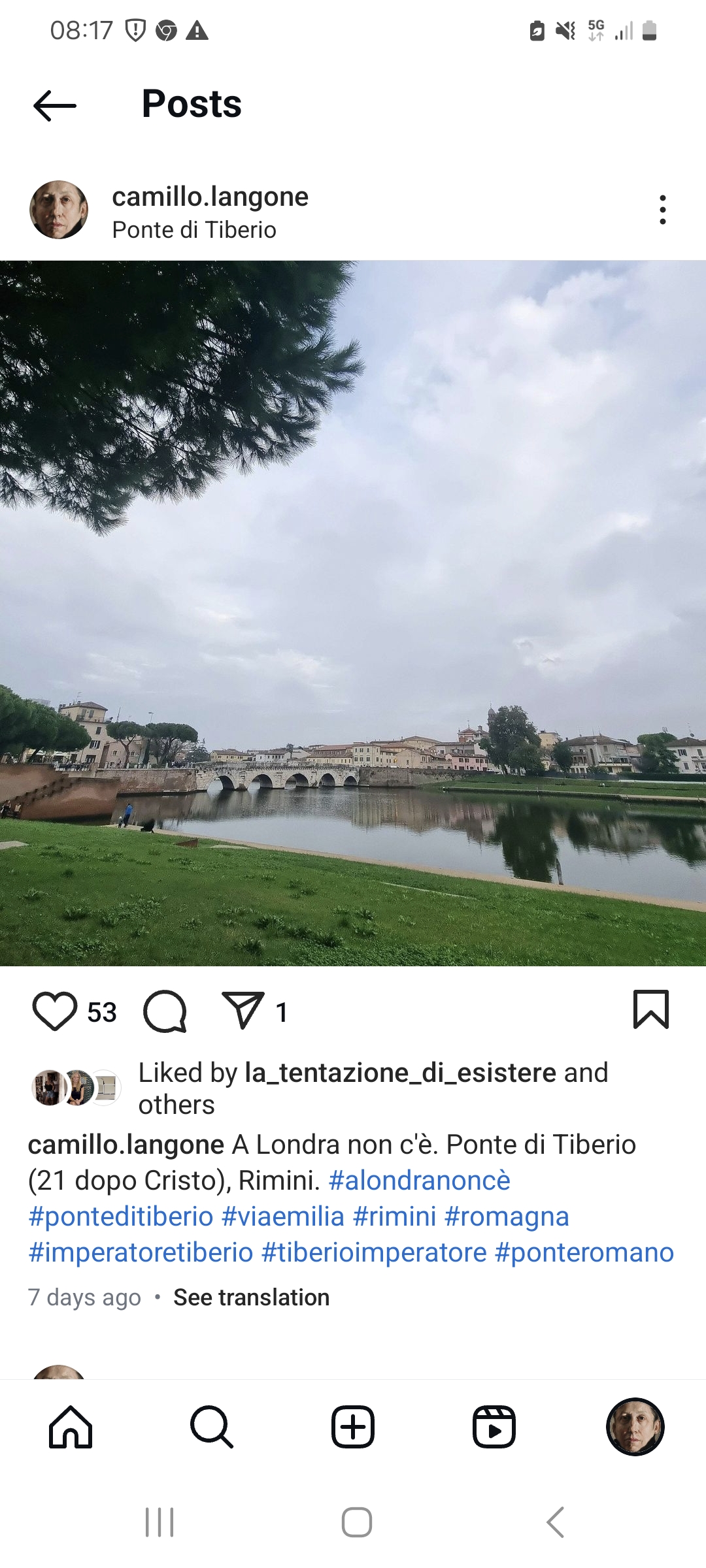Open the #alondranoncè hashtag
This screenshot has height=1568, width=706.
(x=419, y=1181)
